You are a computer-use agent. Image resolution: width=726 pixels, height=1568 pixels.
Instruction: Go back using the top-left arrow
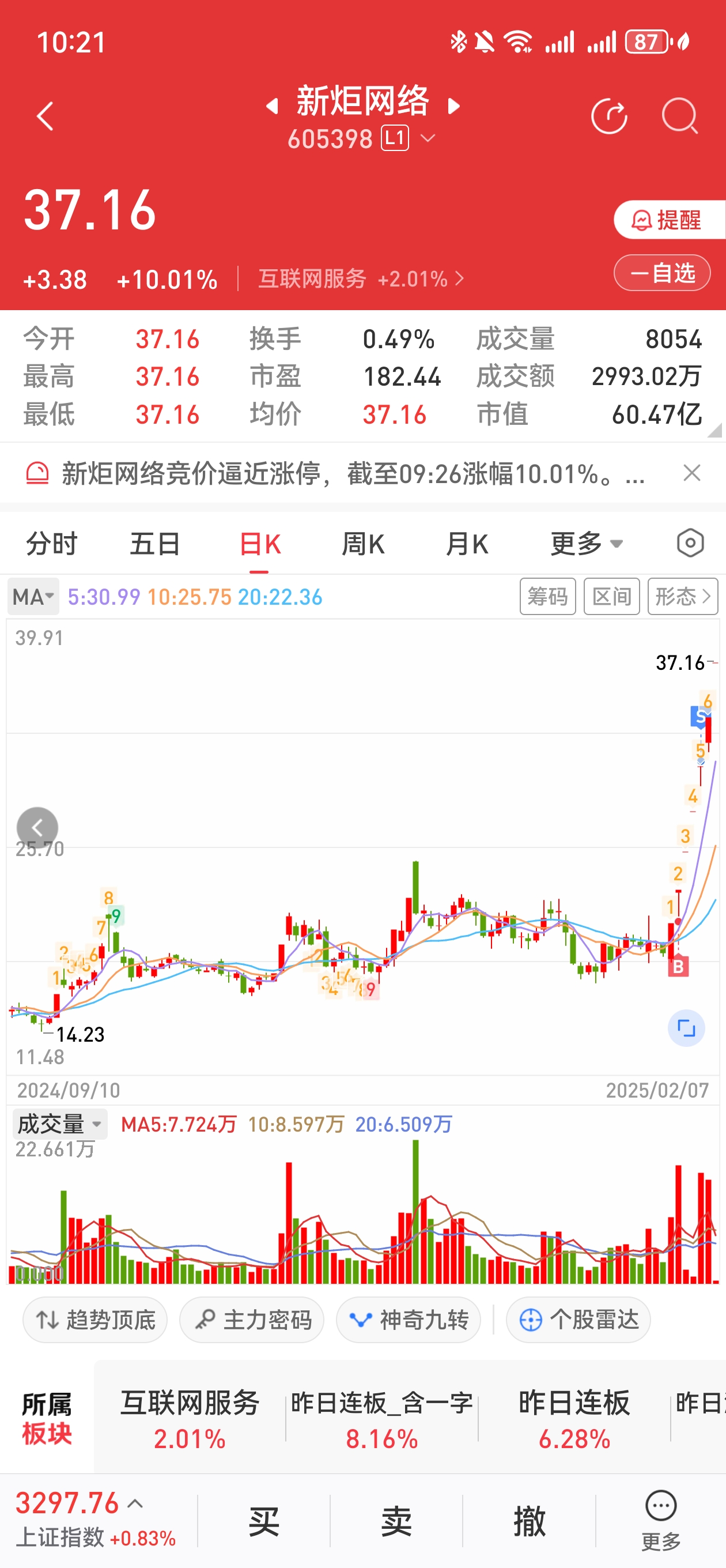(x=45, y=116)
